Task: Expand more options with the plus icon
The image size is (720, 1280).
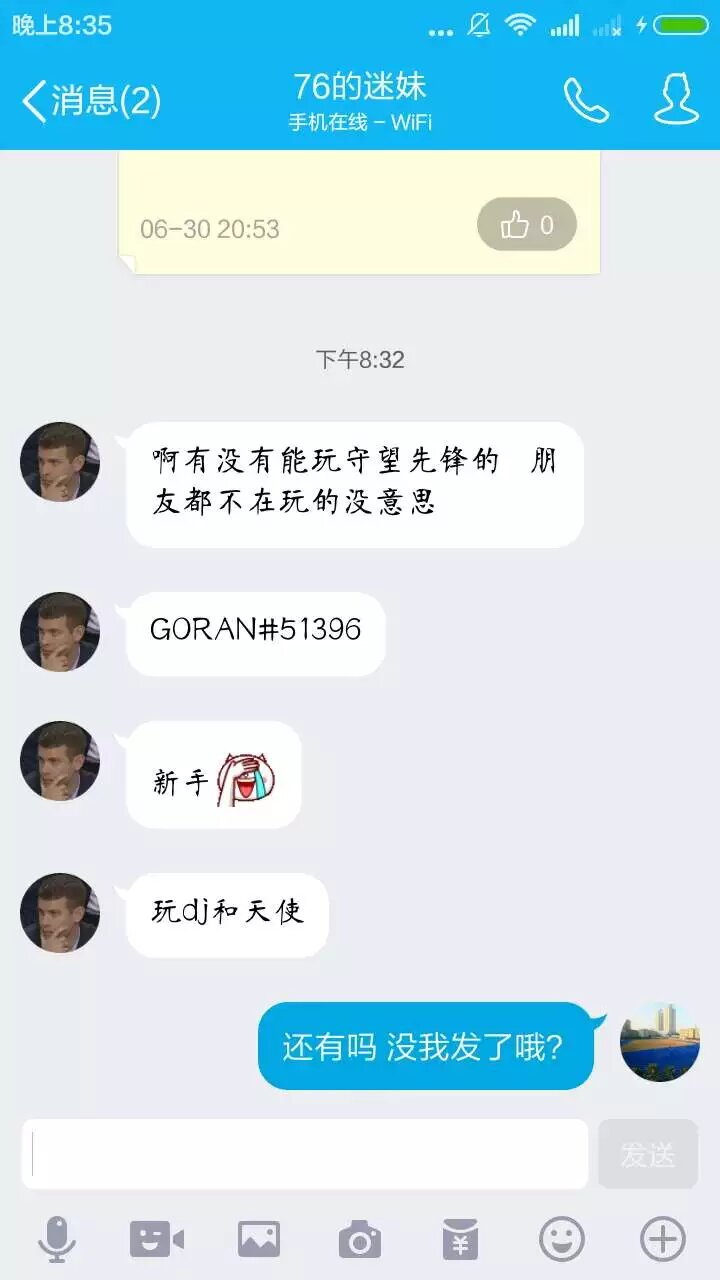Action: pos(663,1240)
